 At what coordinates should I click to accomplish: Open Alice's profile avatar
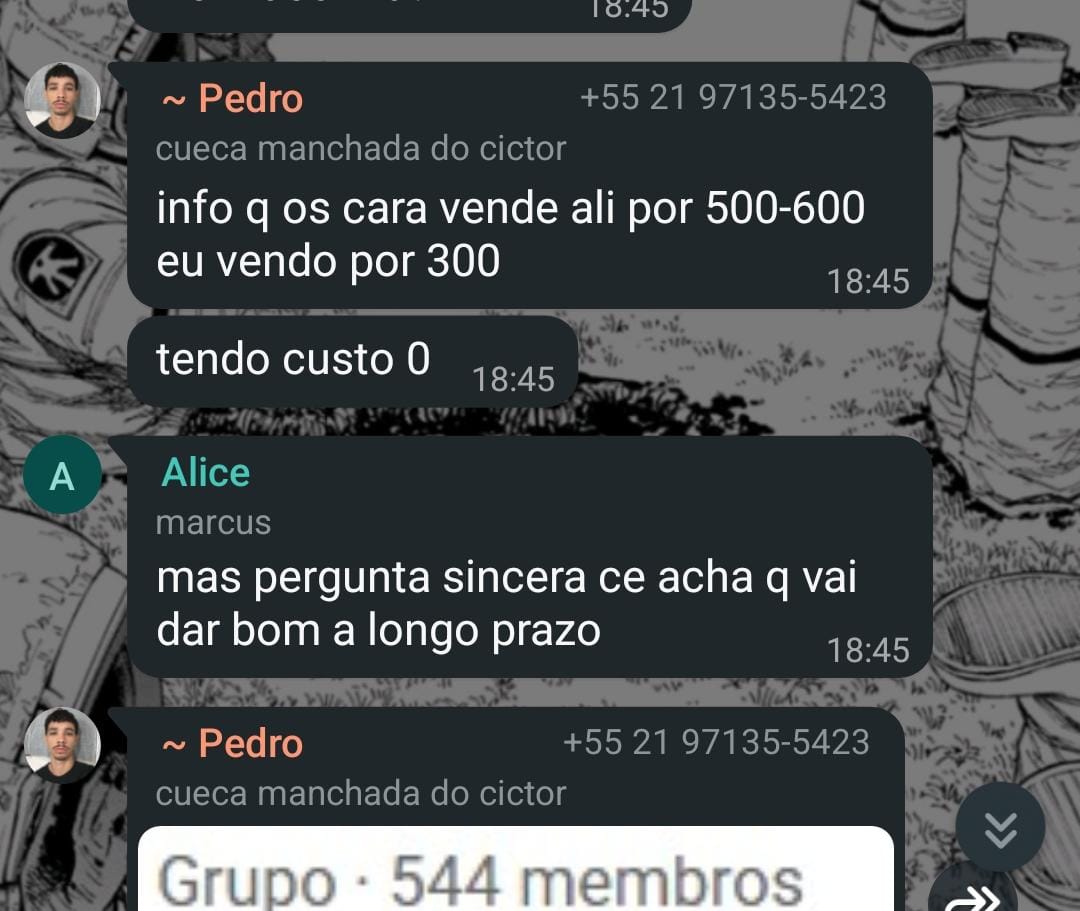[x=62, y=476]
